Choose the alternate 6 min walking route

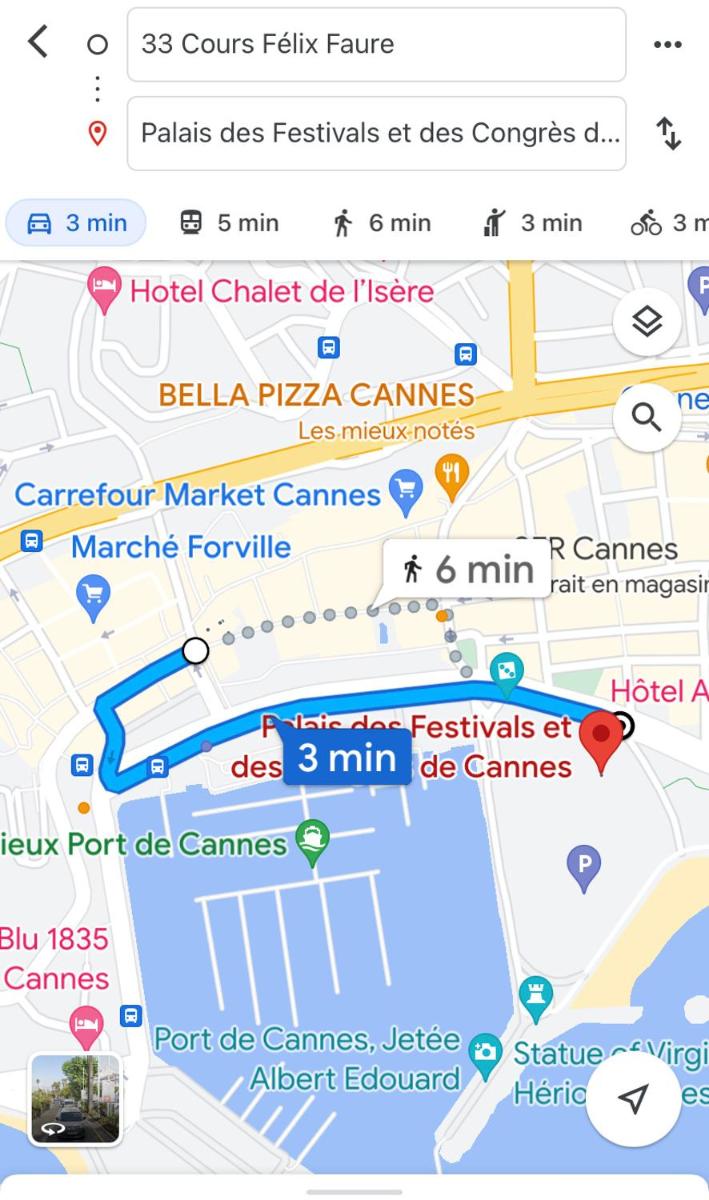468,570
